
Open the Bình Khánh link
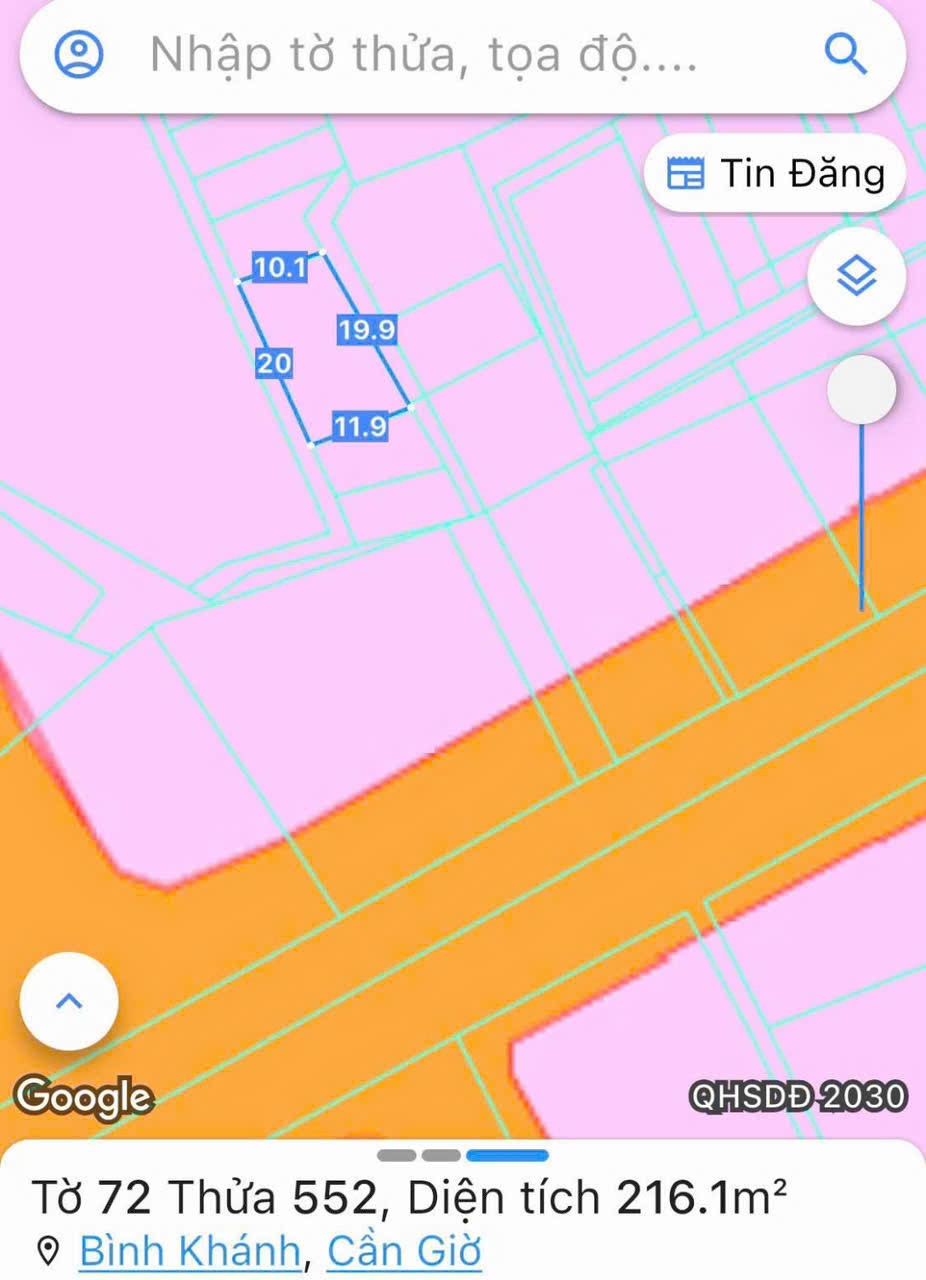190,1251
